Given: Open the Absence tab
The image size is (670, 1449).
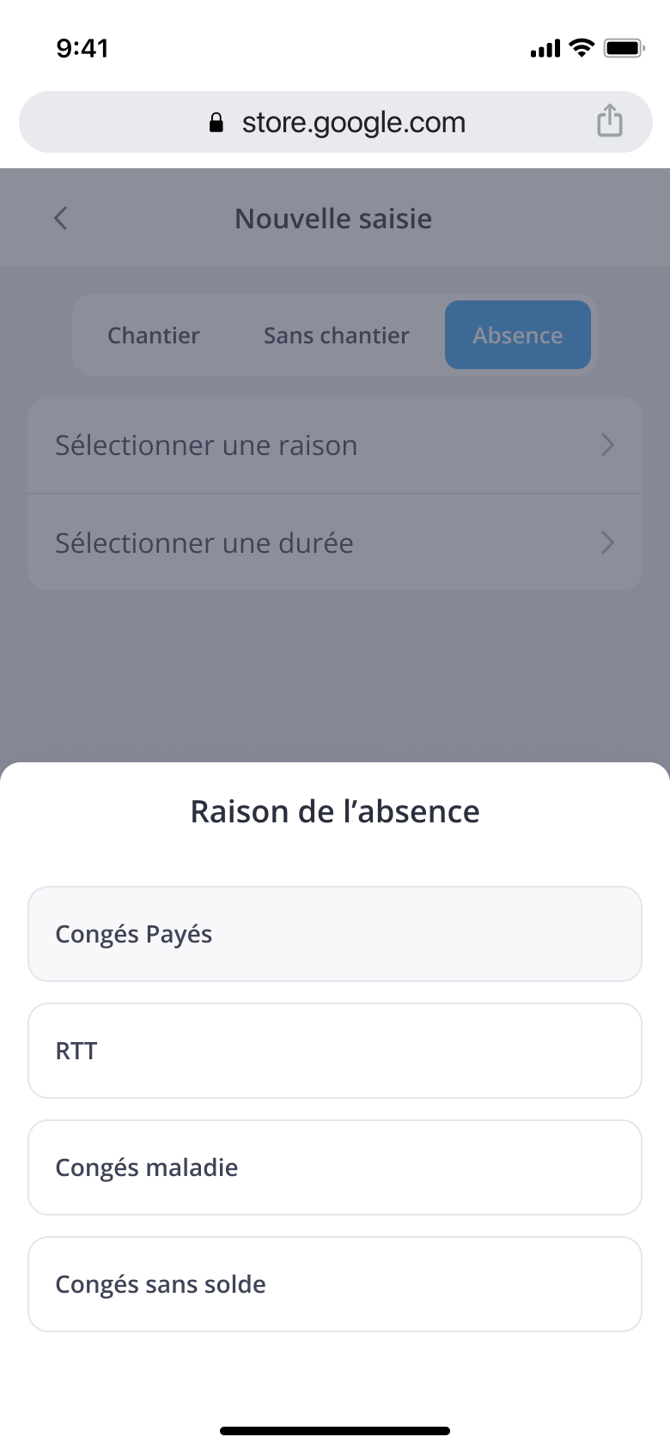Looking at the screenshot, I should (517, 336).
